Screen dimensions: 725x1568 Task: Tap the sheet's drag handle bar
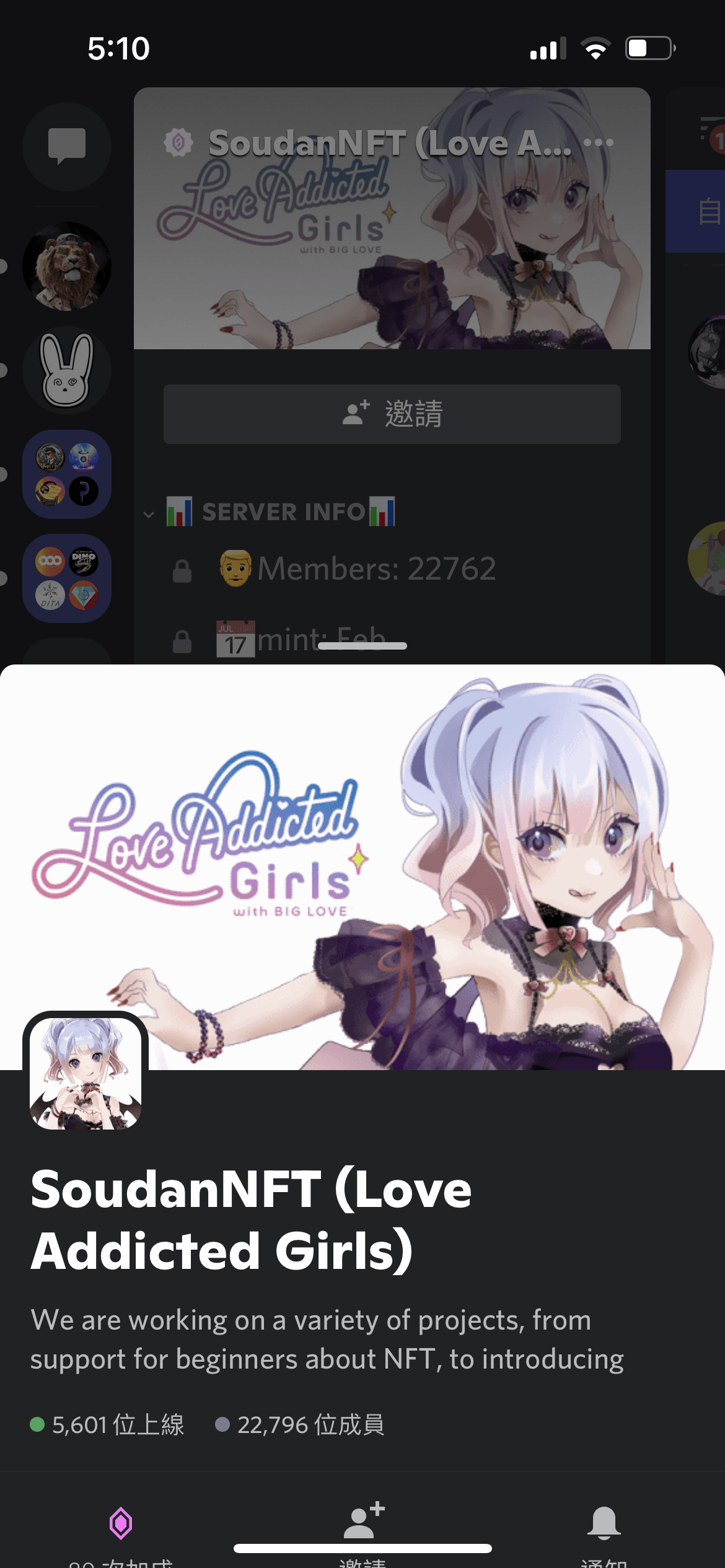coord(362,646)
